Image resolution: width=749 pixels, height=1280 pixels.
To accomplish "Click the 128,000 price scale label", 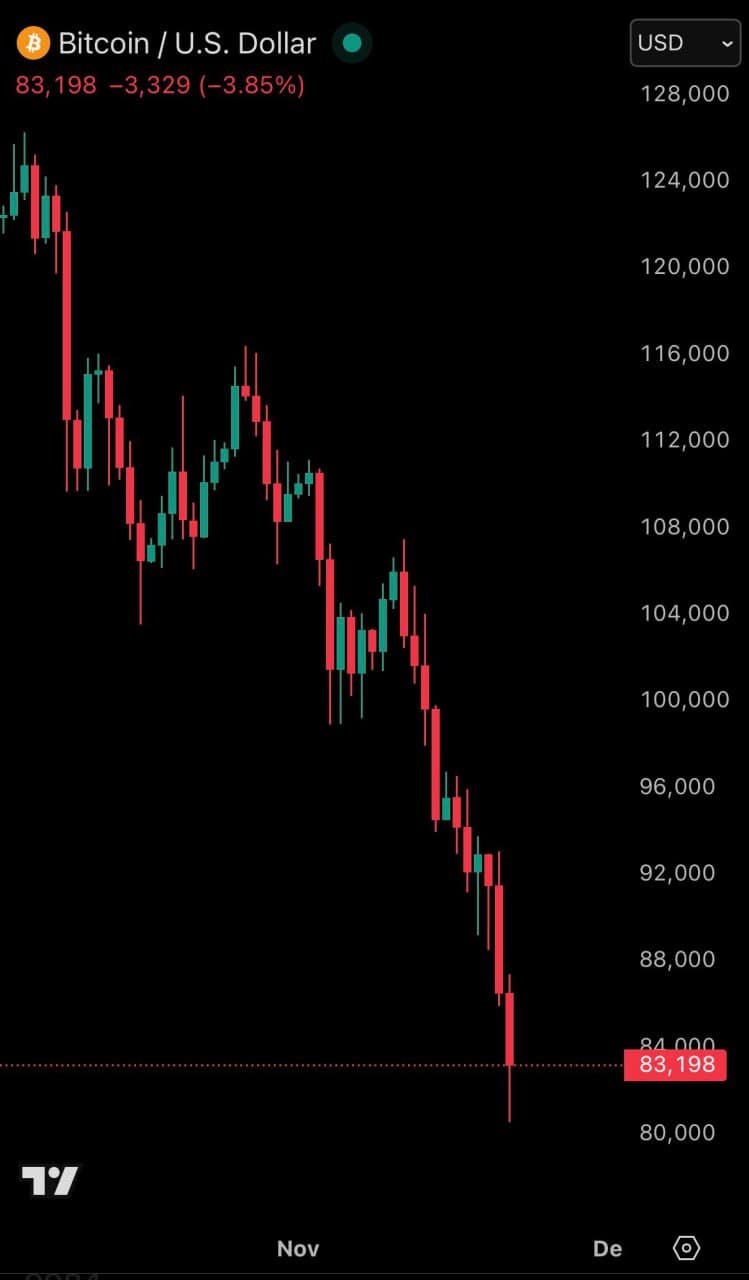I will click(685, 94).
